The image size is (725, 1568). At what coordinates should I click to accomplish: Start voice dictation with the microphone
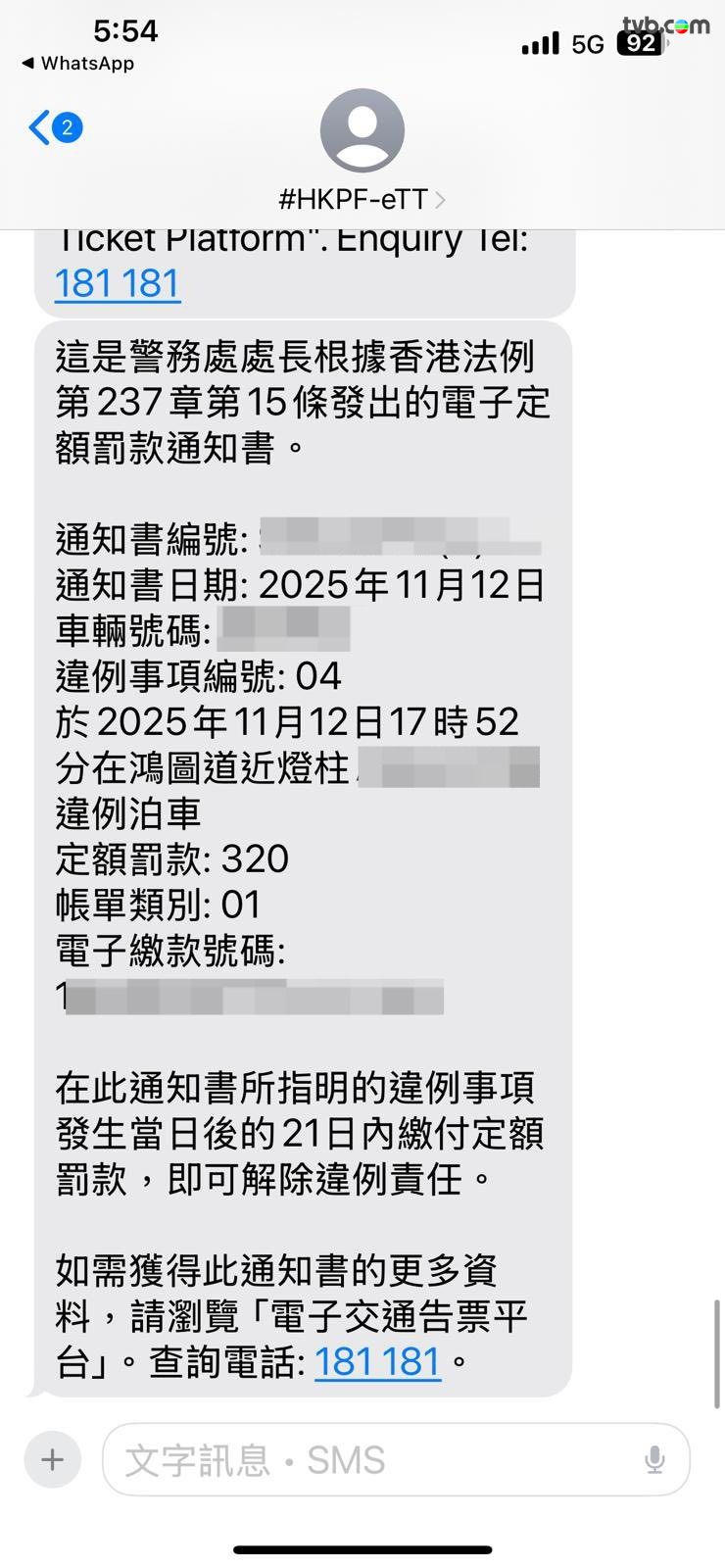tap(654, 1460)
